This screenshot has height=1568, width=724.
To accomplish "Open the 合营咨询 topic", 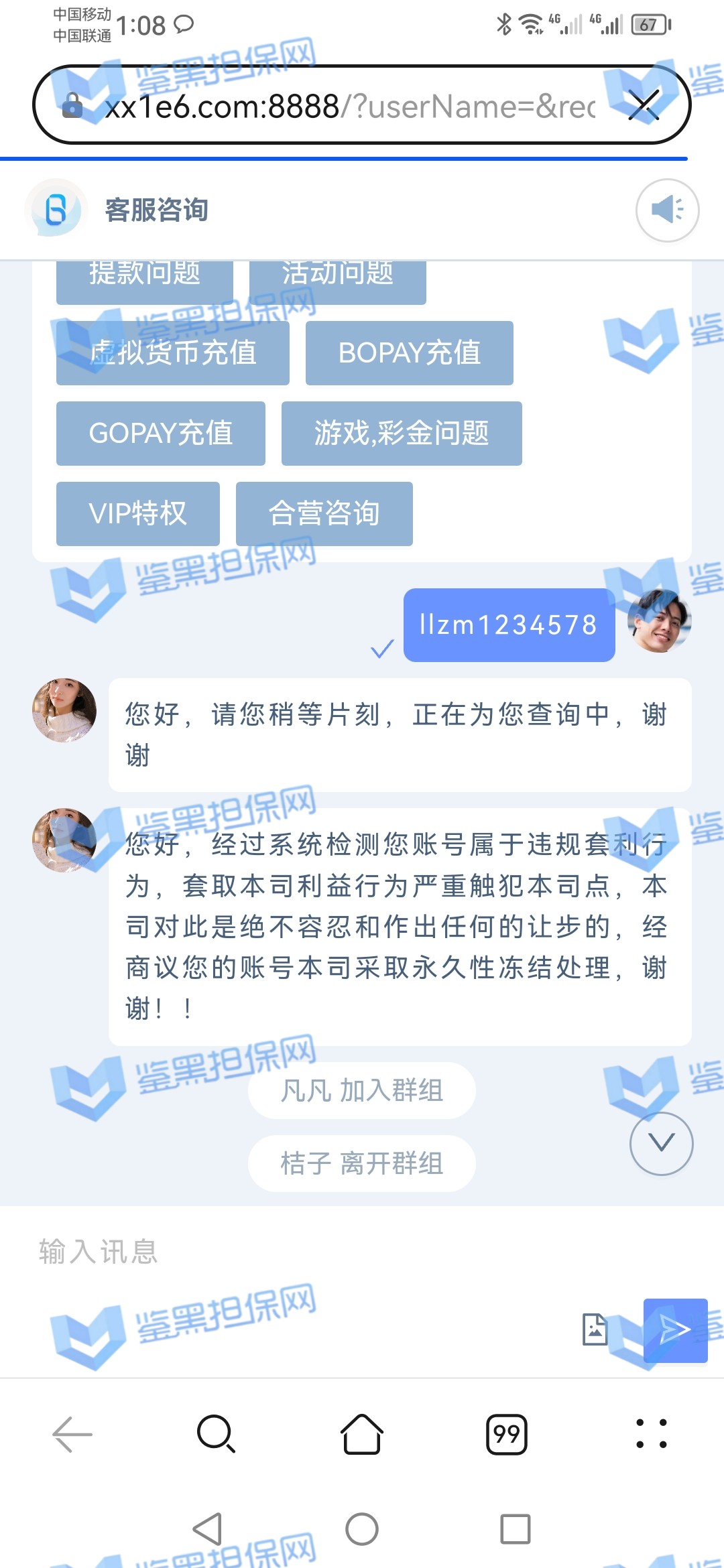I will point(324,513).
